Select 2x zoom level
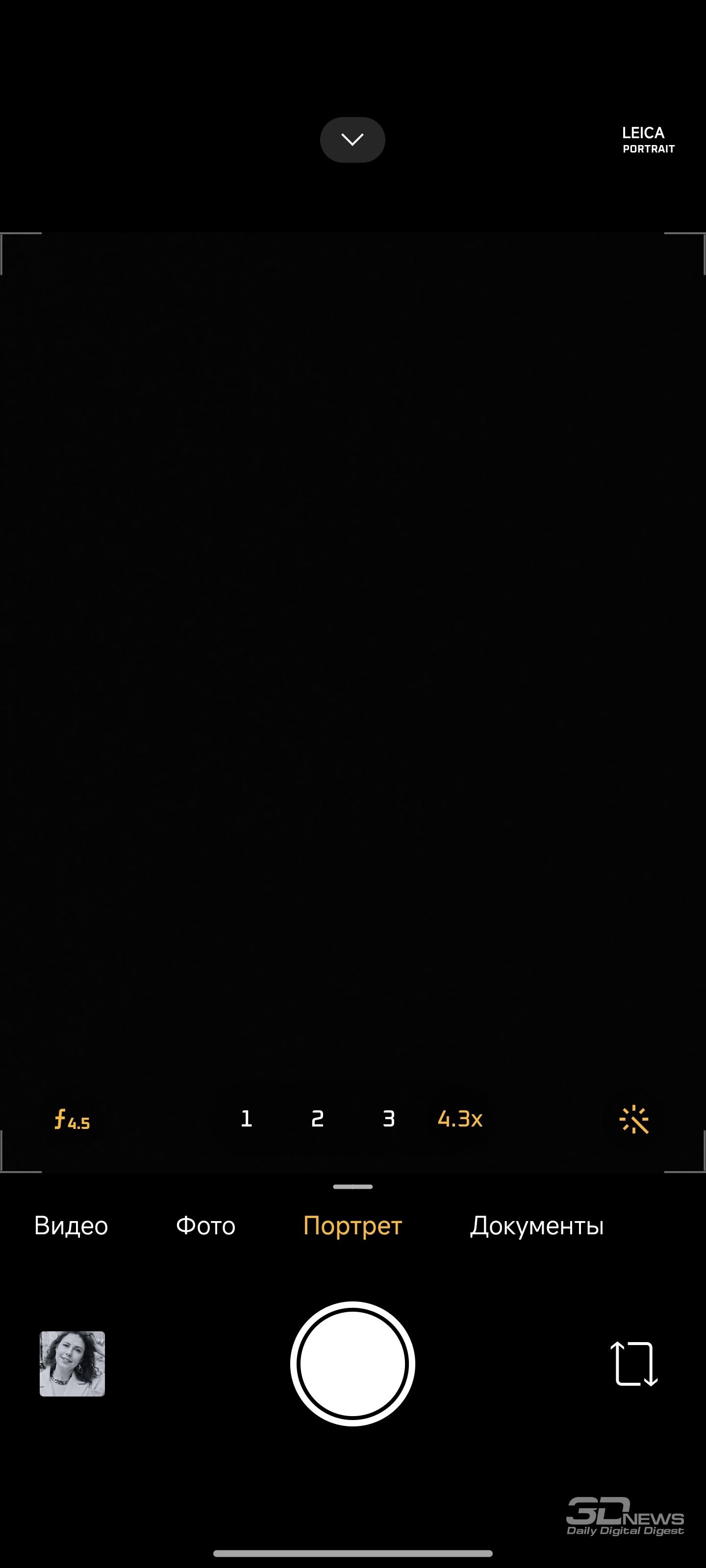Screen dimensions: 706x1568 (x=317, y=1118)
